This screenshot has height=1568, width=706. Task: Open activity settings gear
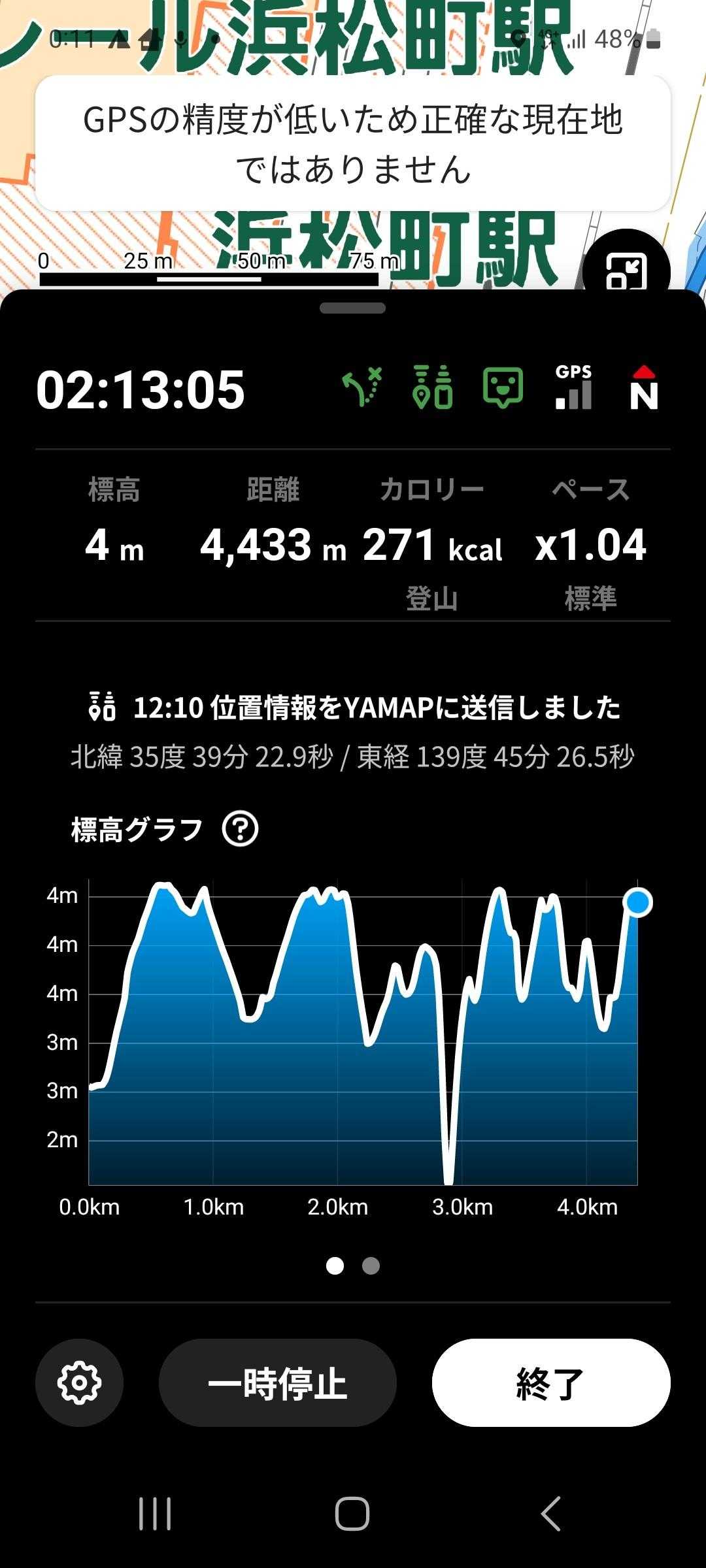pos(79,1382)
